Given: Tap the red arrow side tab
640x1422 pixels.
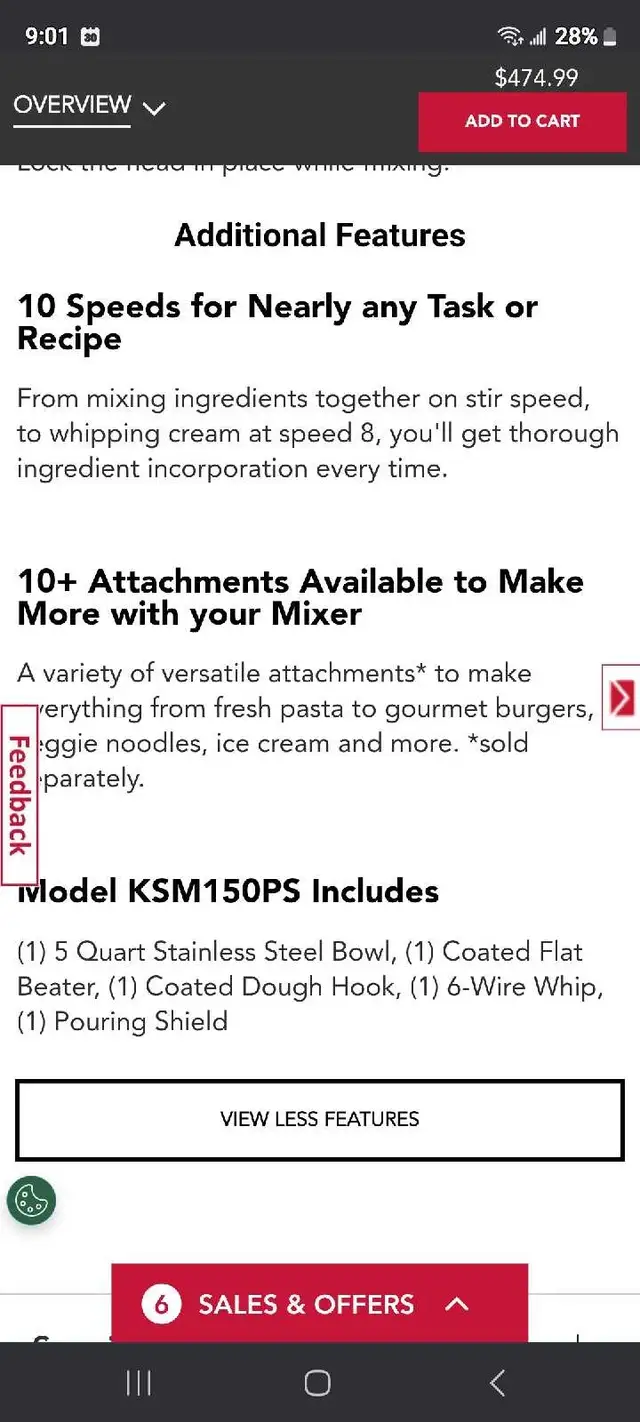Looking at the screenshot, I should pyautogui.click(x=621, y=697).
